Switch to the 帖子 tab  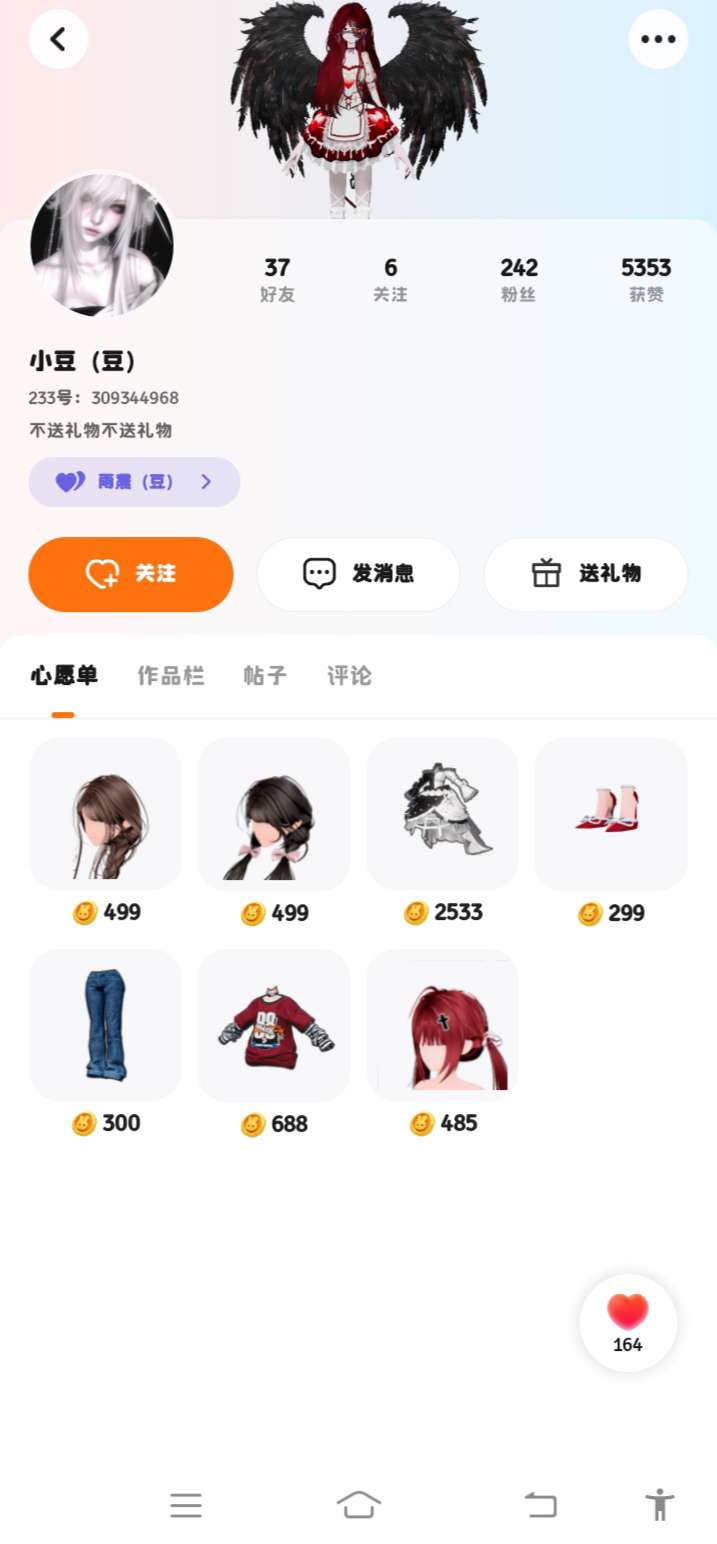point(265,676)
